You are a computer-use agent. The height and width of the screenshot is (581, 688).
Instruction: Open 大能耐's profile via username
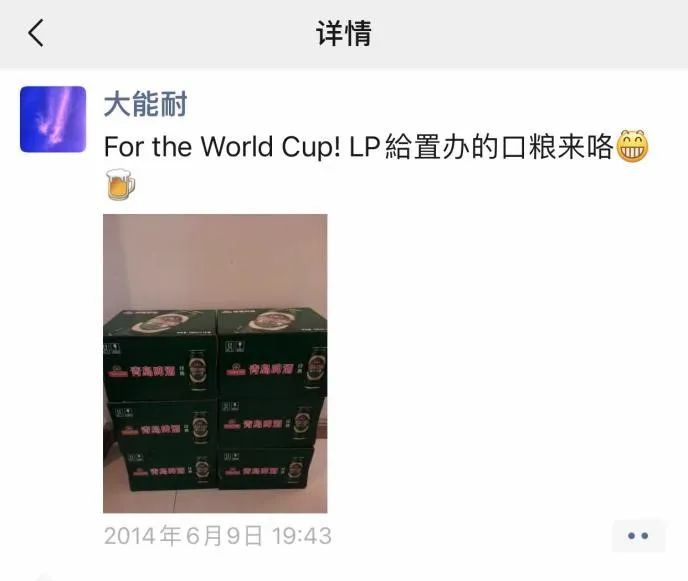[x=145, y=104]
